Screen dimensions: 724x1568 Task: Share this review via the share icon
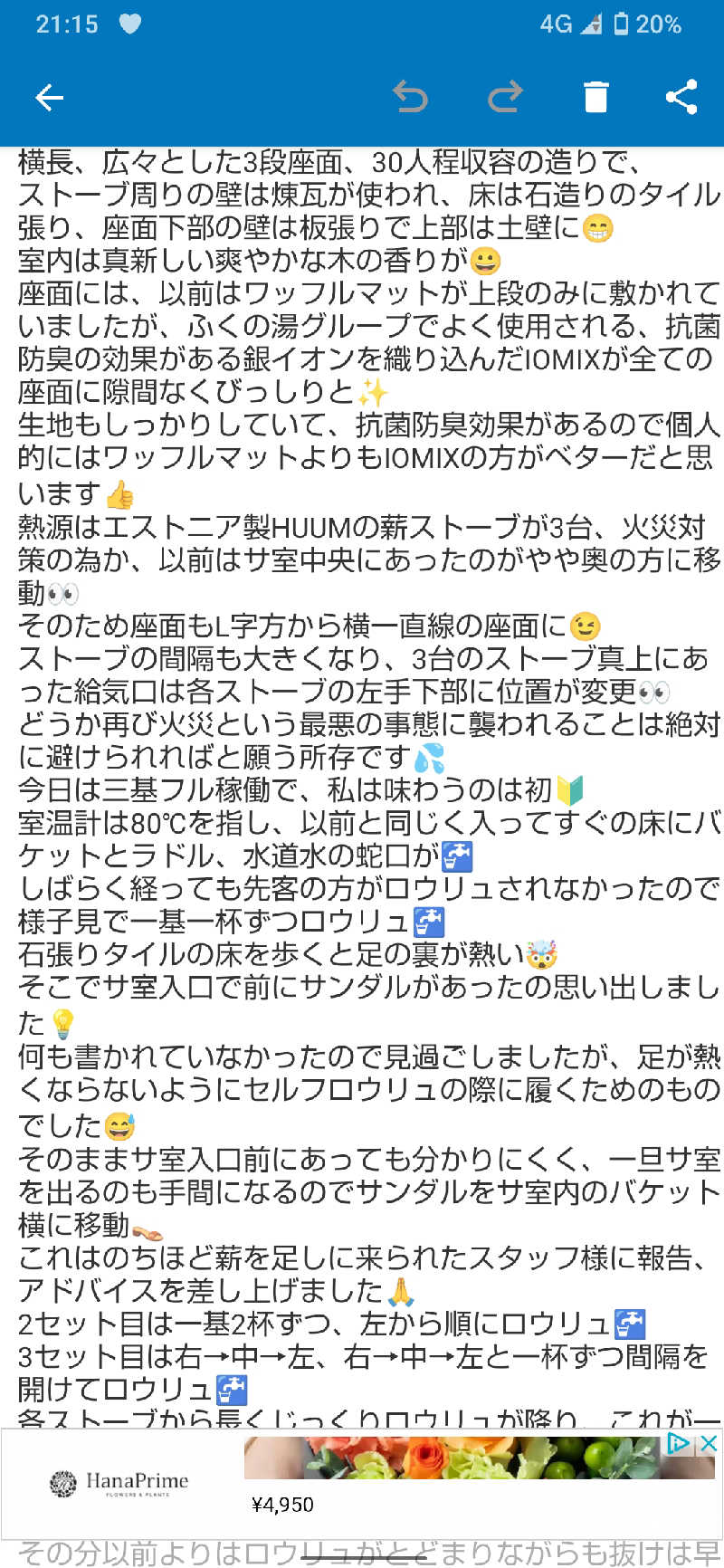coord(681,97)
